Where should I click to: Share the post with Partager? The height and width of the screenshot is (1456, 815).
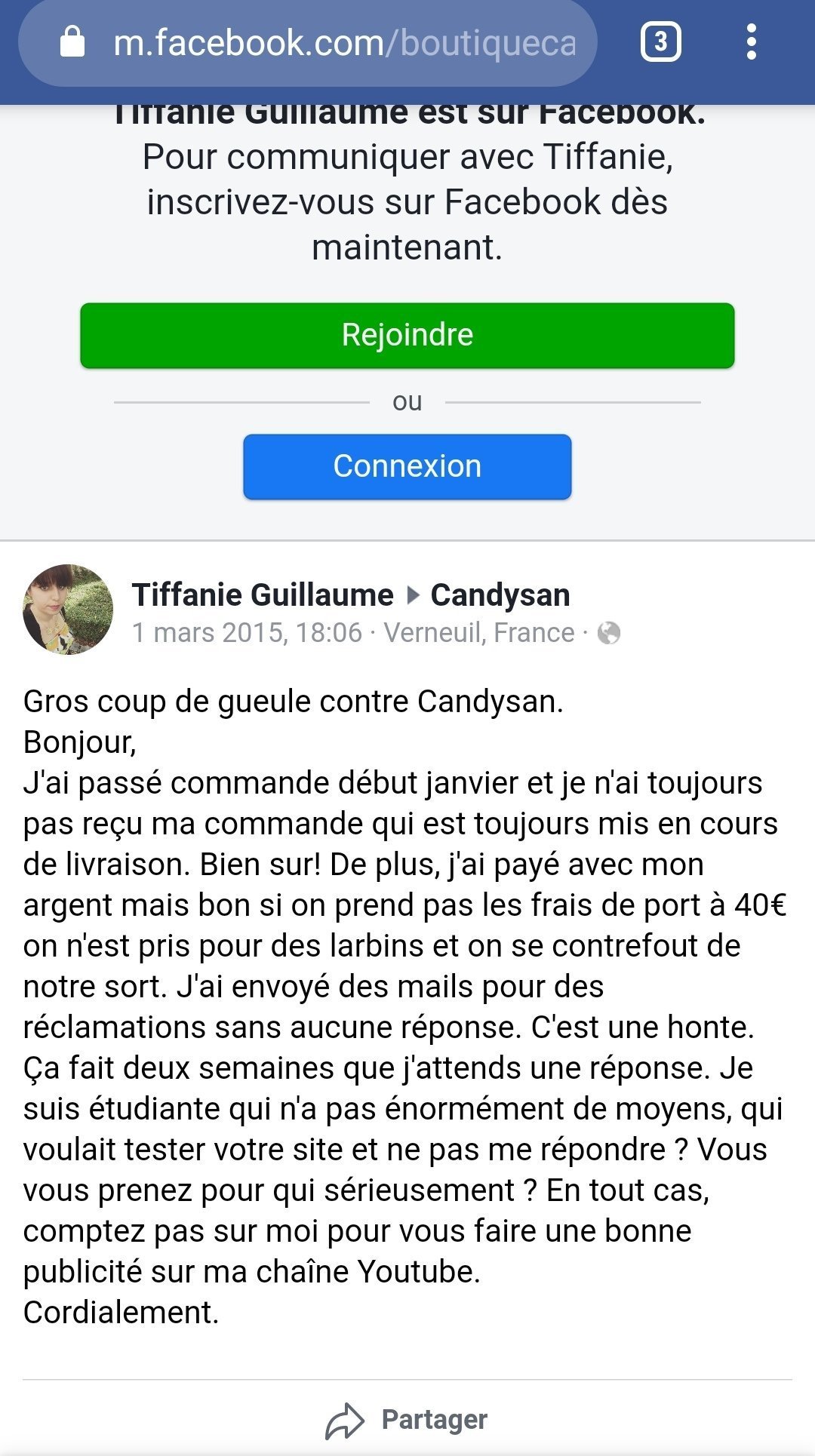[x=407, y=1420]
